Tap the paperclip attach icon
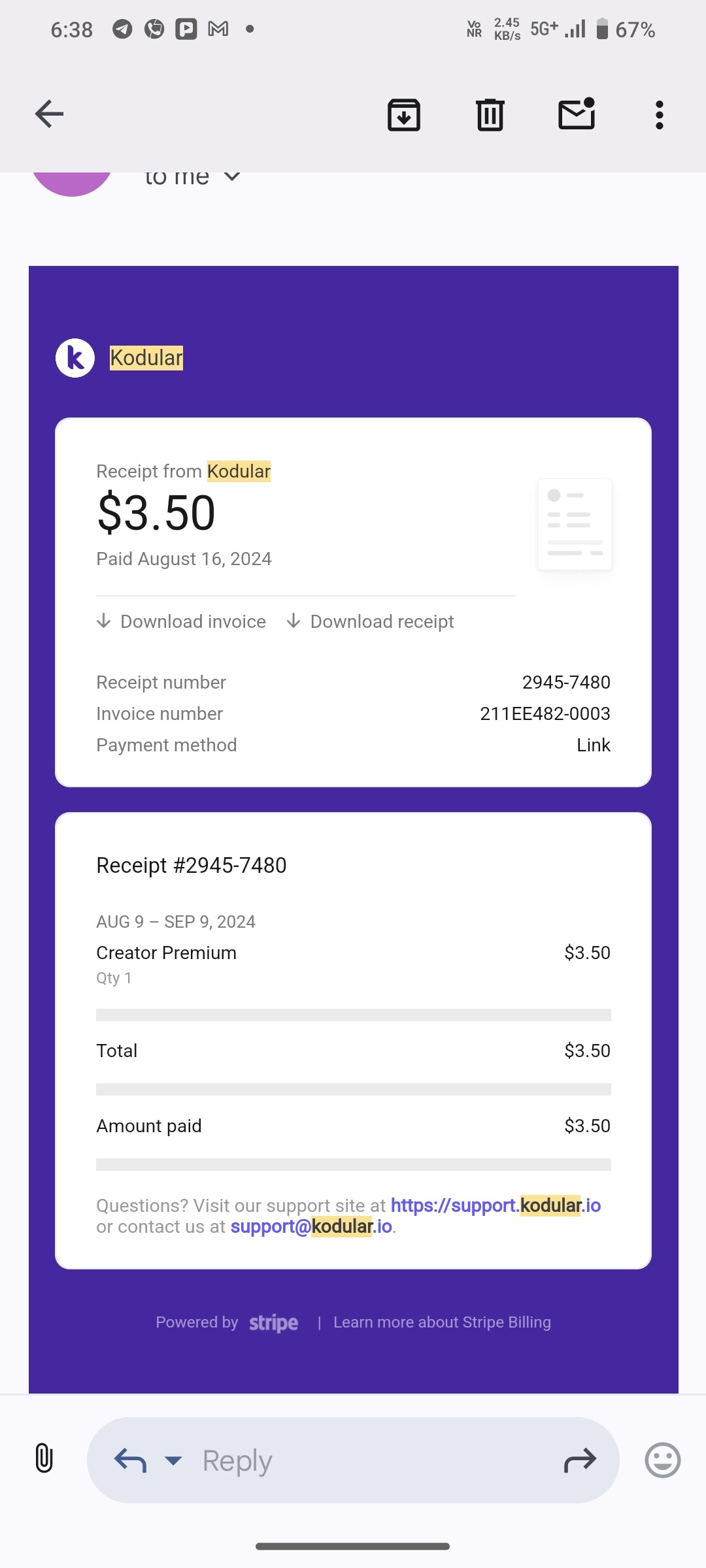This screenshot has width=706, height=1568. click(44, 1458)
